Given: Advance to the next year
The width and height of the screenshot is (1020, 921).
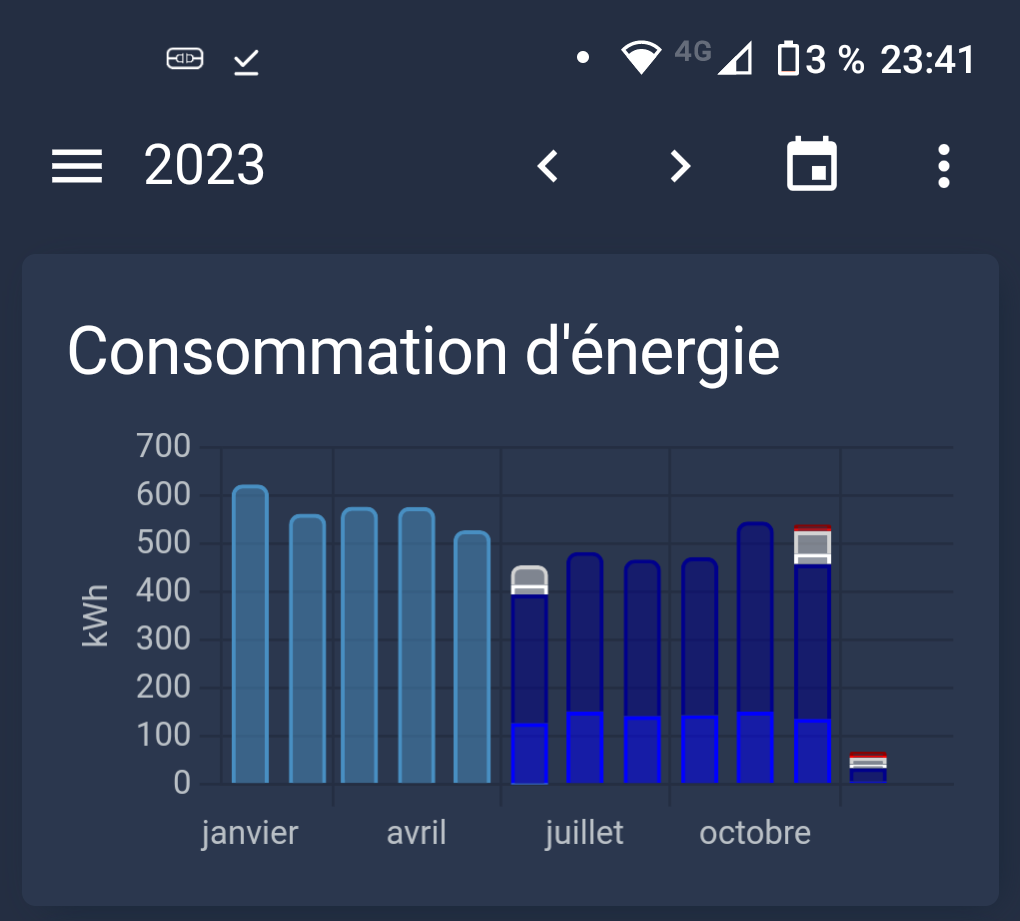Looking at the screenshot, I should pyautogui.click(x=680, y=166).
